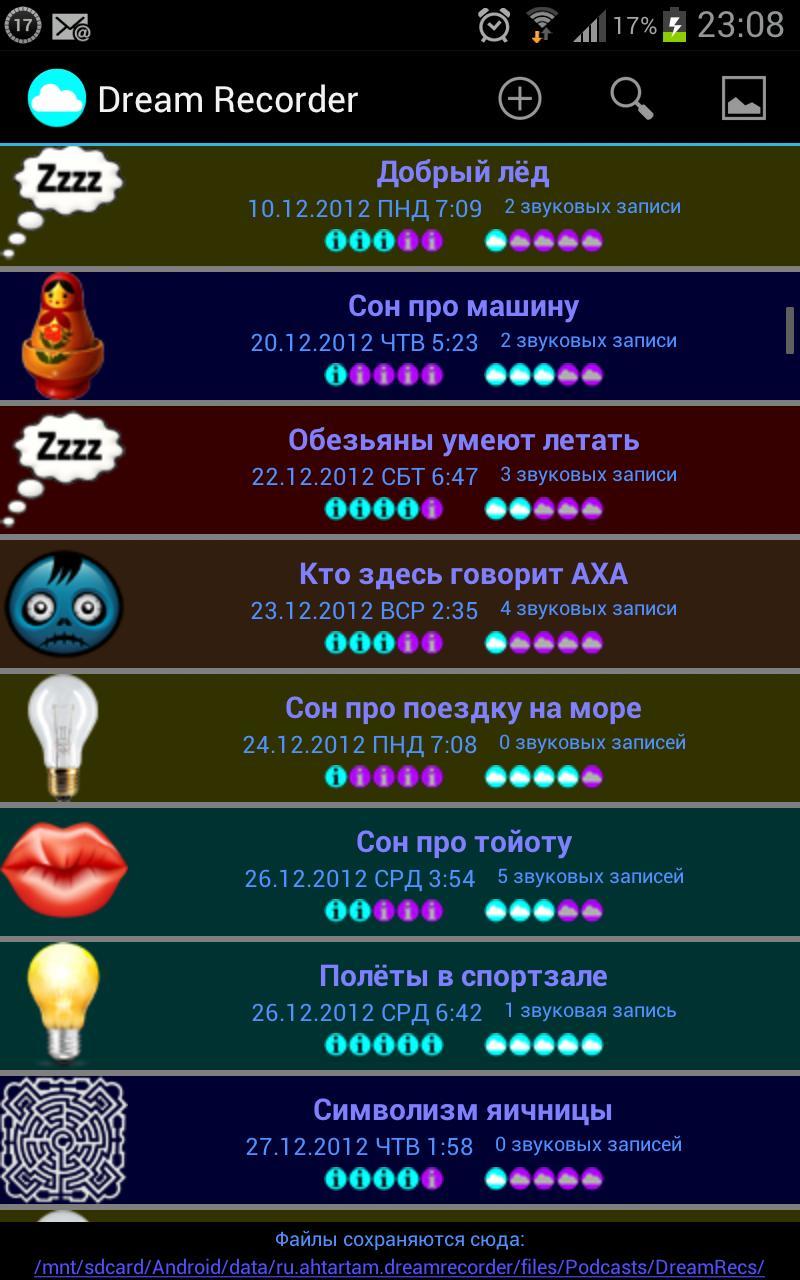
Task: Open the dream "Сон про машину"
Action: pos(462,307)
